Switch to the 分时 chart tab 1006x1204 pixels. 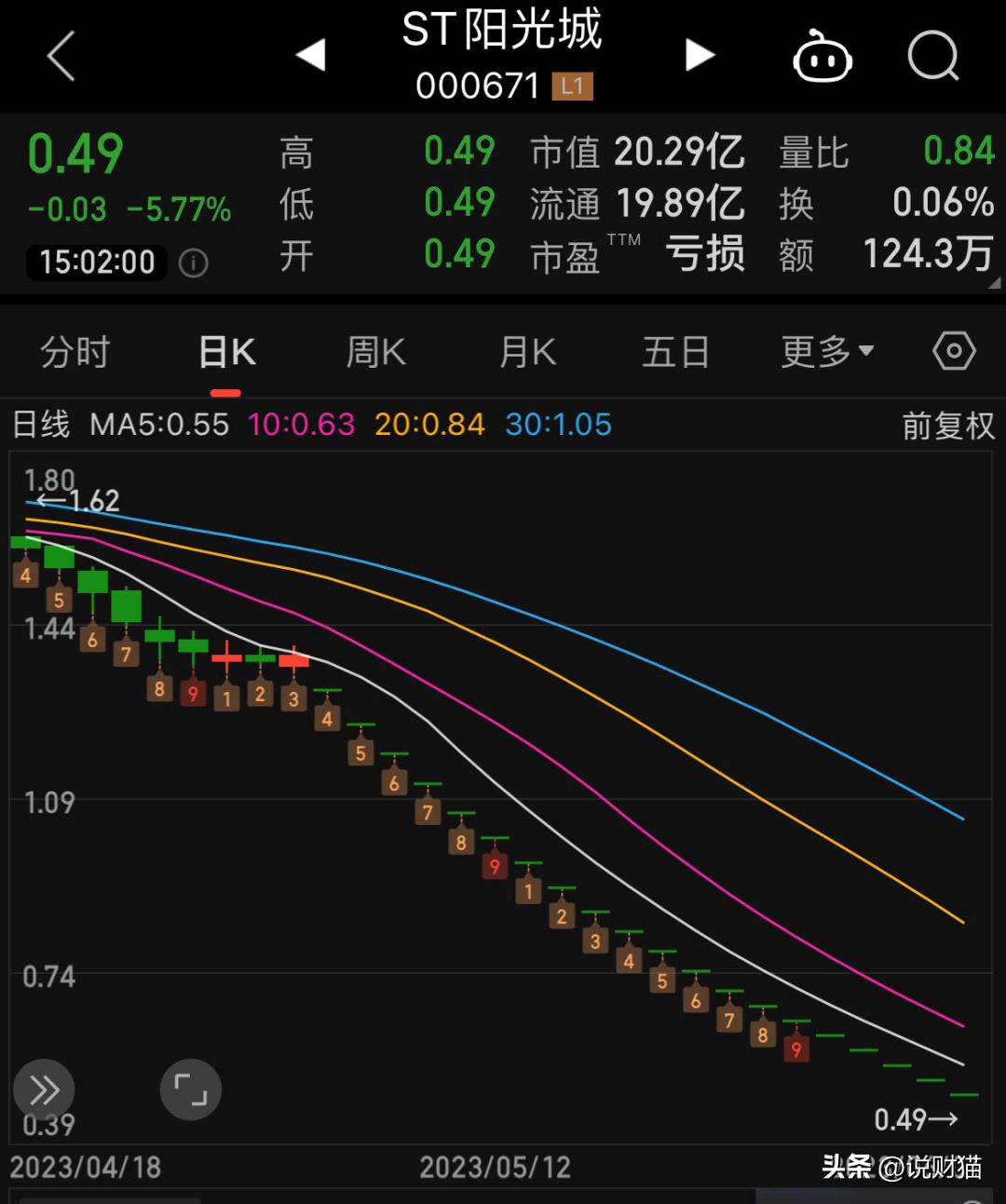click(x=75, y=353)
